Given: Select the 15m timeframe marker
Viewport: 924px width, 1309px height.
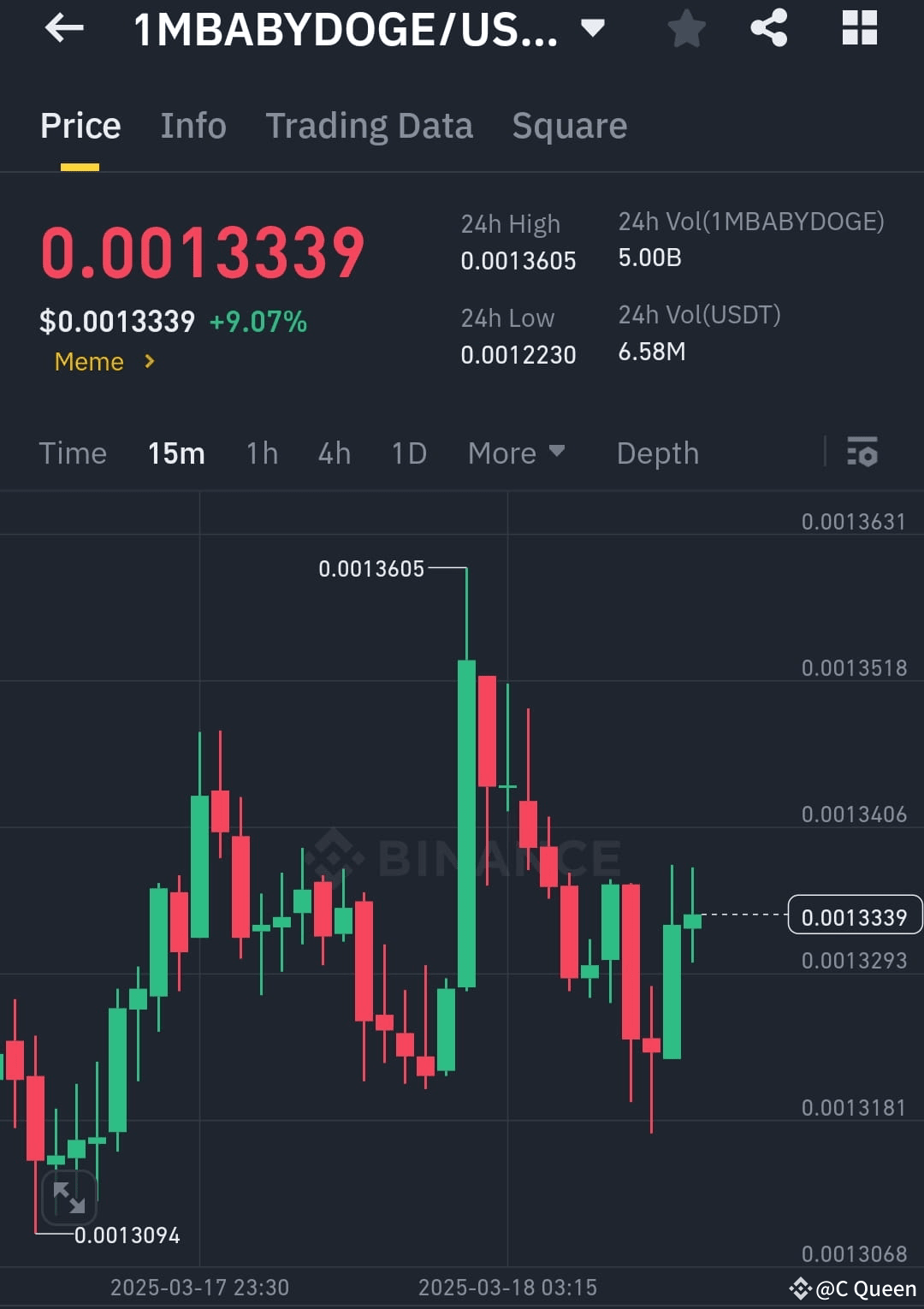Looking at the screenshot, I should (176, 453).
